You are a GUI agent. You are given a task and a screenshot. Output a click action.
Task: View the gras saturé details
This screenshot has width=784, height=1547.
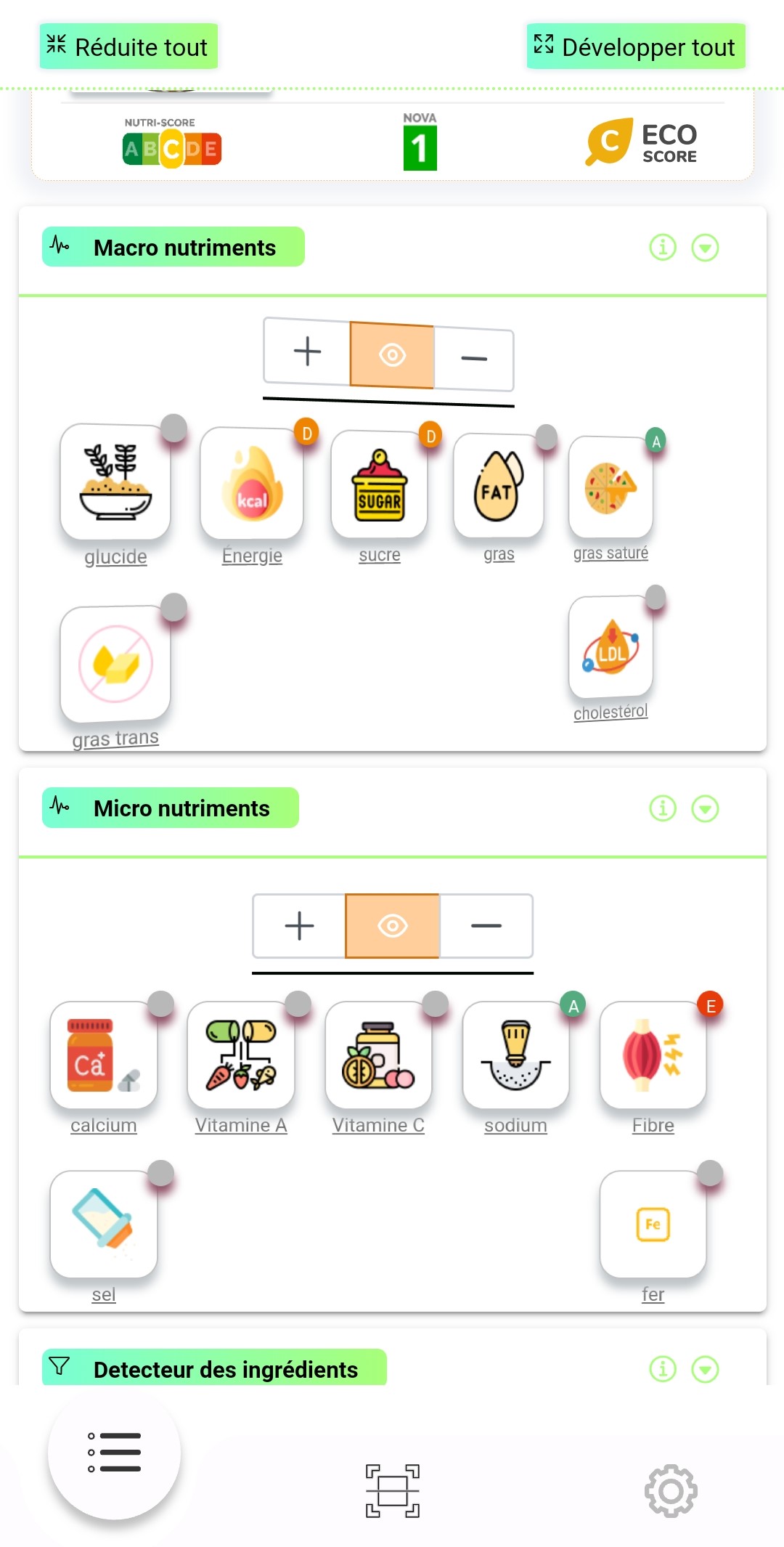pyautogui.click(x=611, y=488)
